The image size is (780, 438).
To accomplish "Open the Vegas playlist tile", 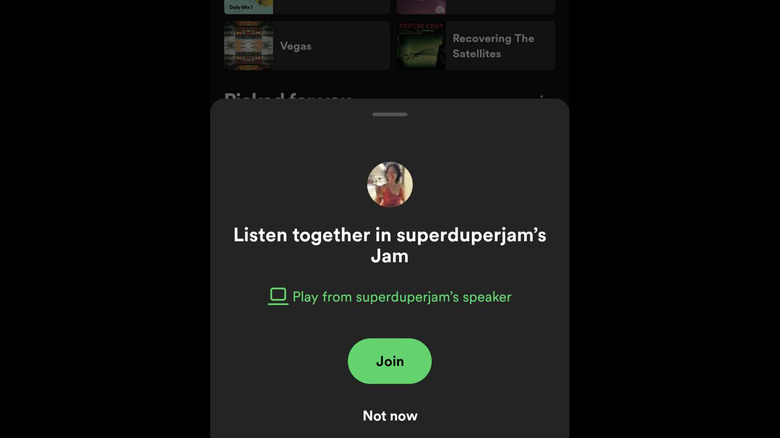I will pos(306,46).
